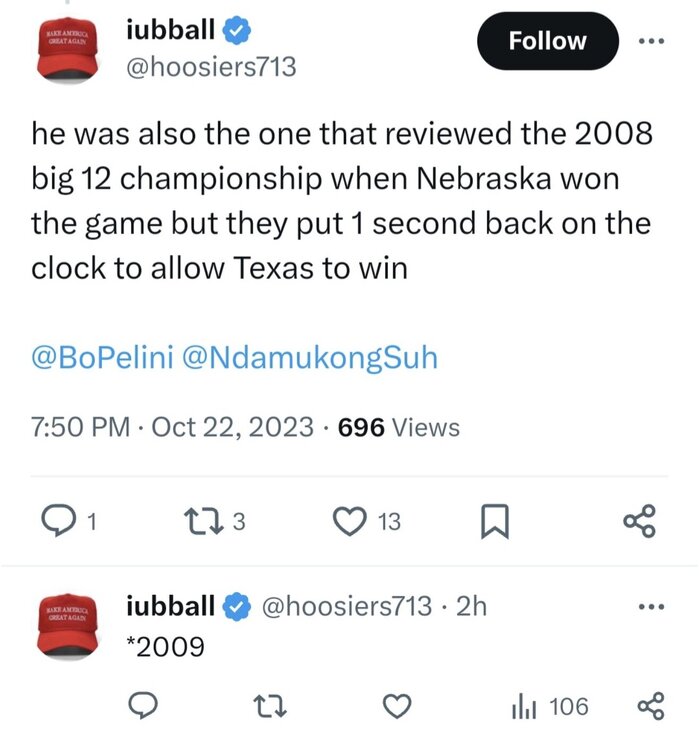The width and height of the screenshot is (699, 750).
Task: Like the main tweet with 13 likes
Action: [349, 519]
